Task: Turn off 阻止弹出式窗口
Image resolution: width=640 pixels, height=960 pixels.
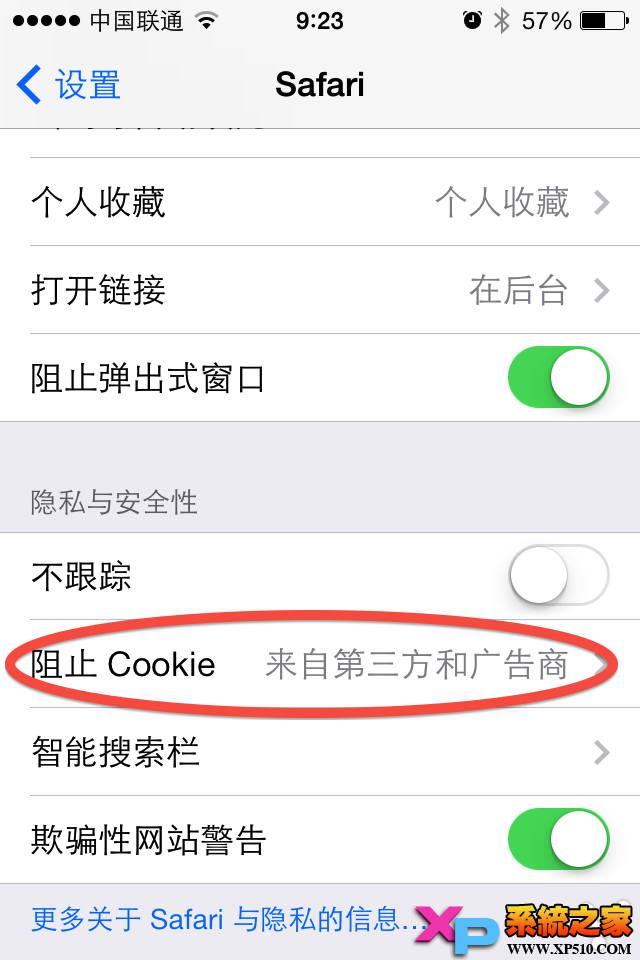Action: tap(558, 378)
